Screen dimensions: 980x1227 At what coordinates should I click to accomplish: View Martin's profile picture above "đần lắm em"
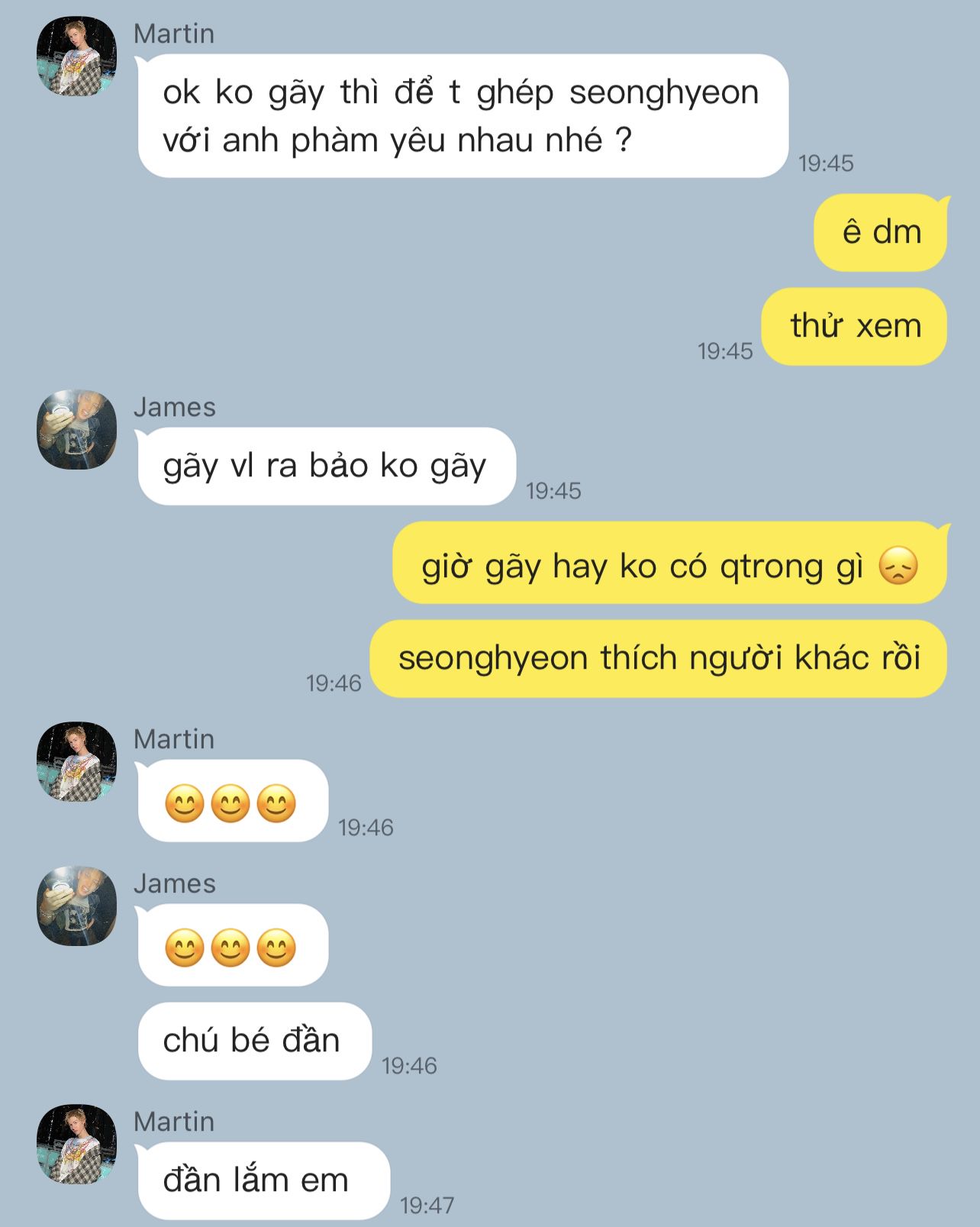[x=76, y=1144]
